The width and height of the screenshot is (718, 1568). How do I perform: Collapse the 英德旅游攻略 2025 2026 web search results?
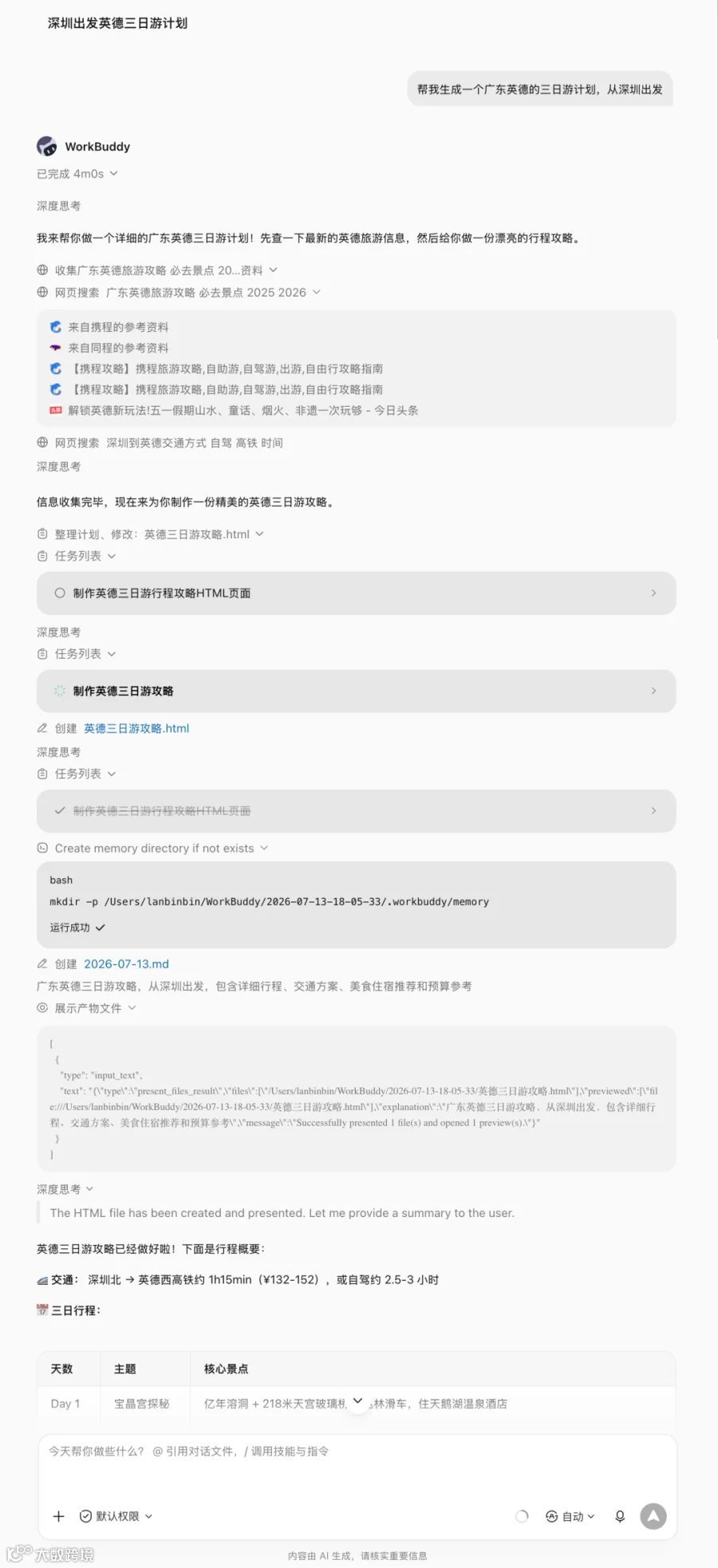(x=179, y=293)
